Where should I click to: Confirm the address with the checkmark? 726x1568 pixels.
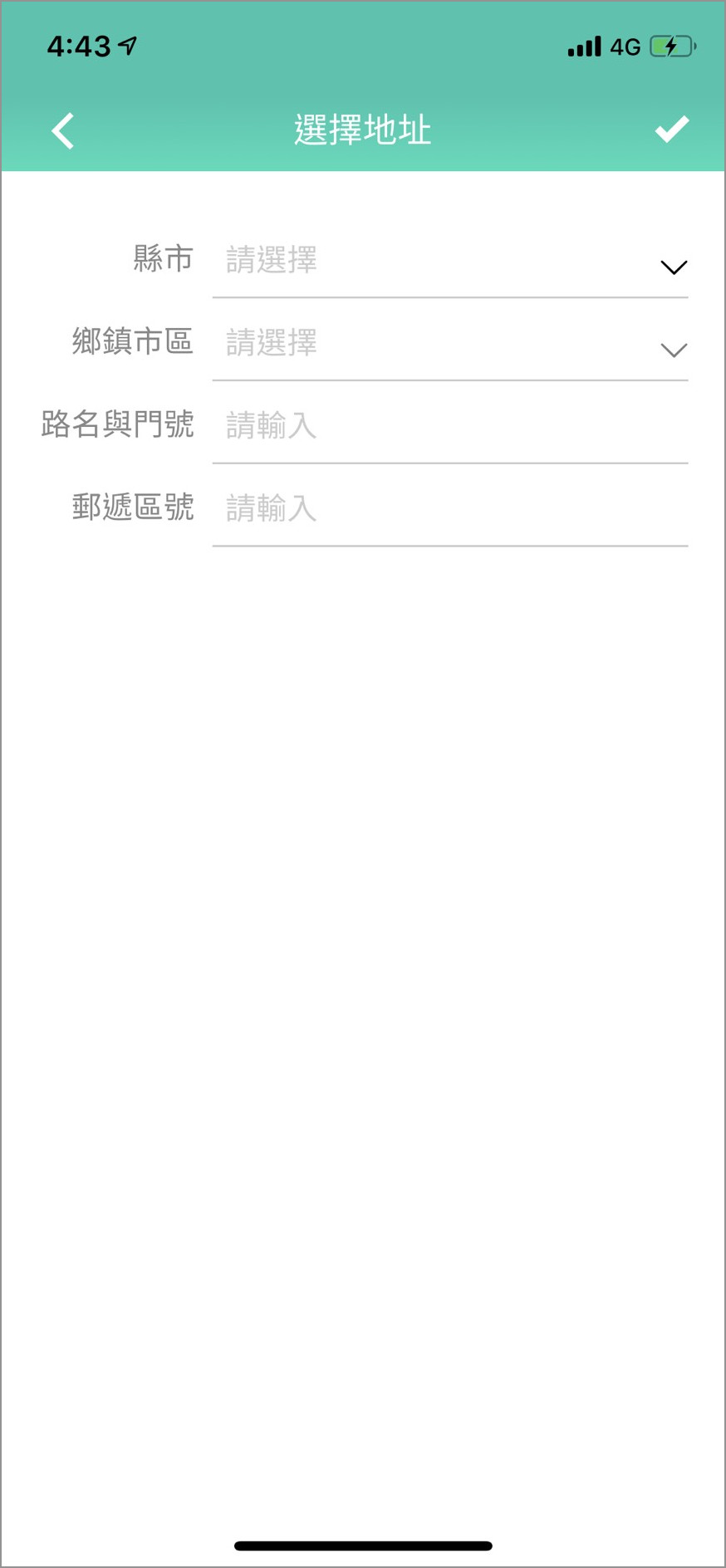click(671, 130)
